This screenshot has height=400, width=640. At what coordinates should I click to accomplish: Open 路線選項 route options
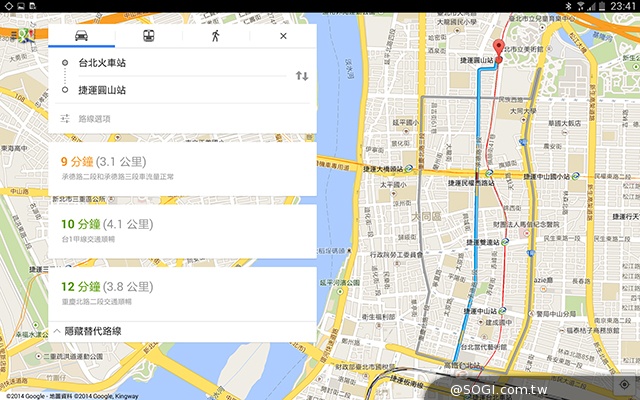95,118
